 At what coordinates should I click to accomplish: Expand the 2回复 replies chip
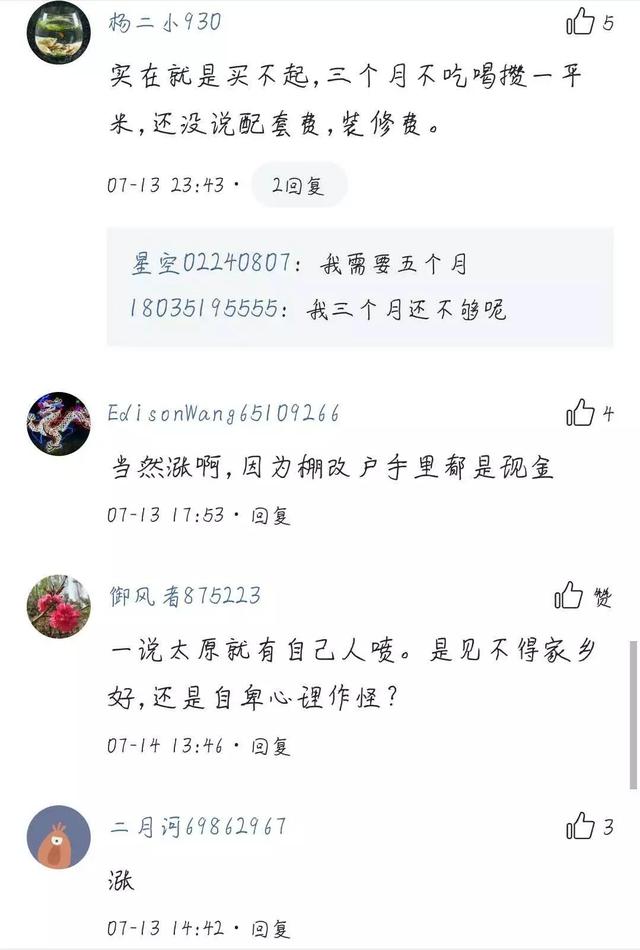(298, 185)
